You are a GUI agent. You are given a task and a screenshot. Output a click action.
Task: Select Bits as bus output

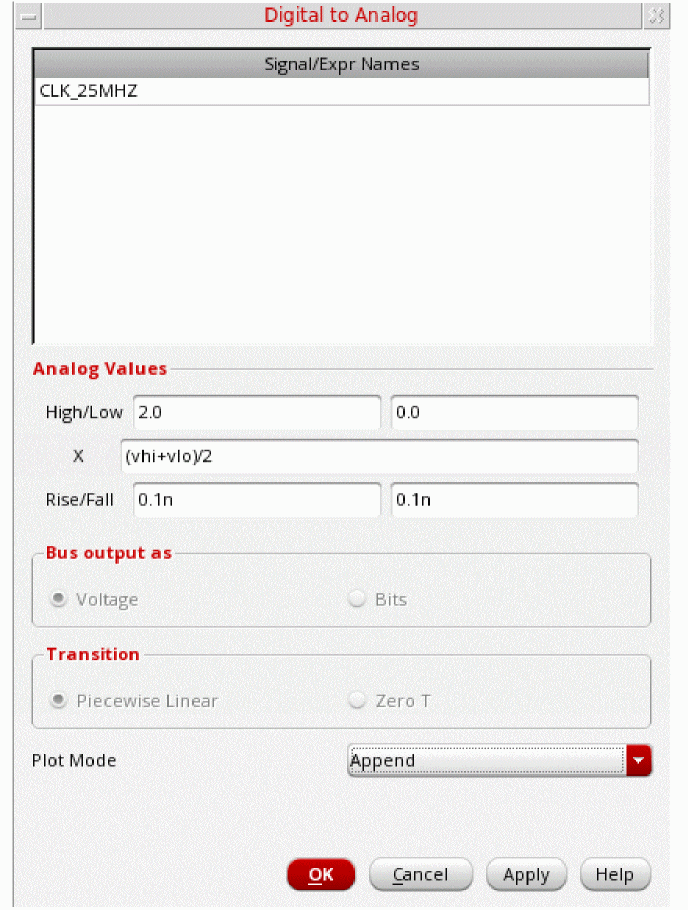point(357,599)
